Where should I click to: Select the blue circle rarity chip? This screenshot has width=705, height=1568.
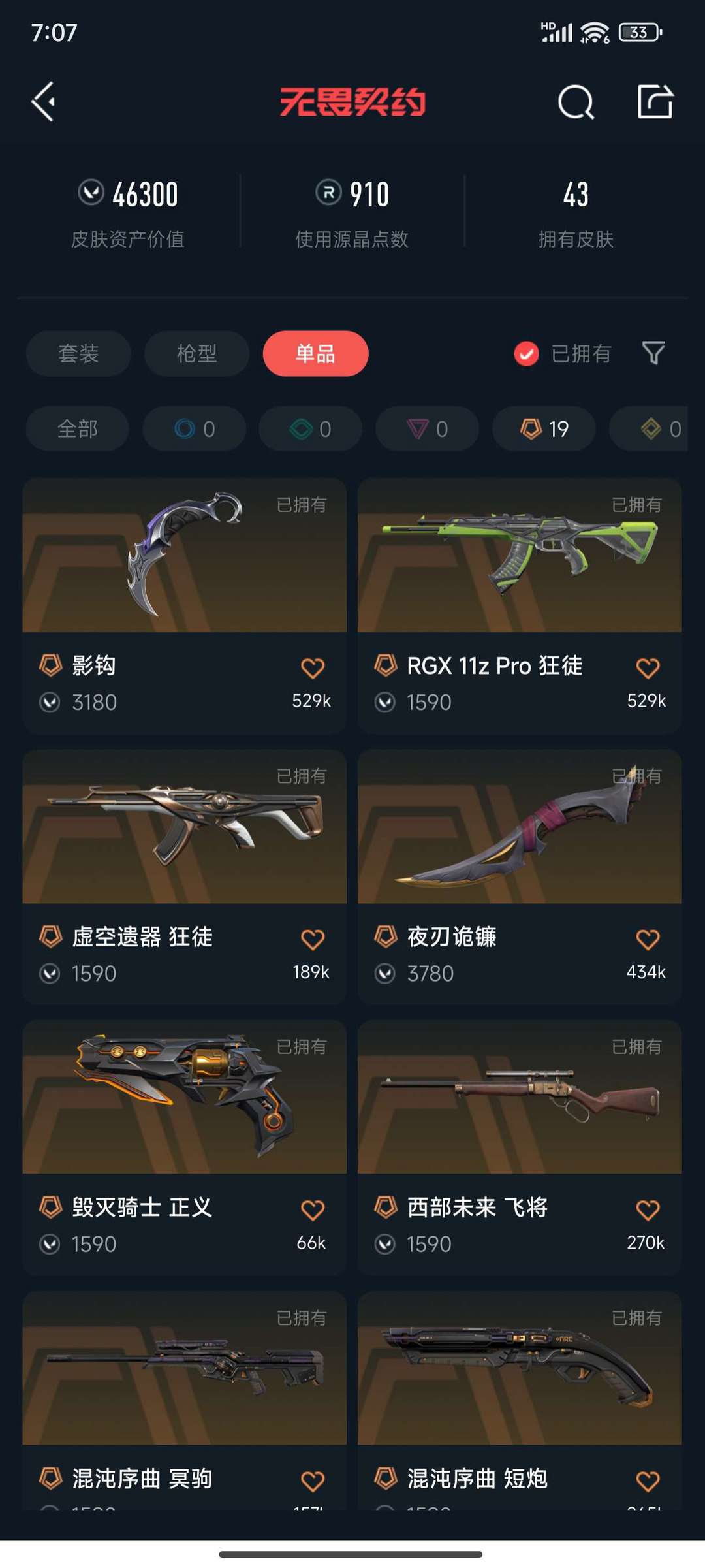coord(194,428)
